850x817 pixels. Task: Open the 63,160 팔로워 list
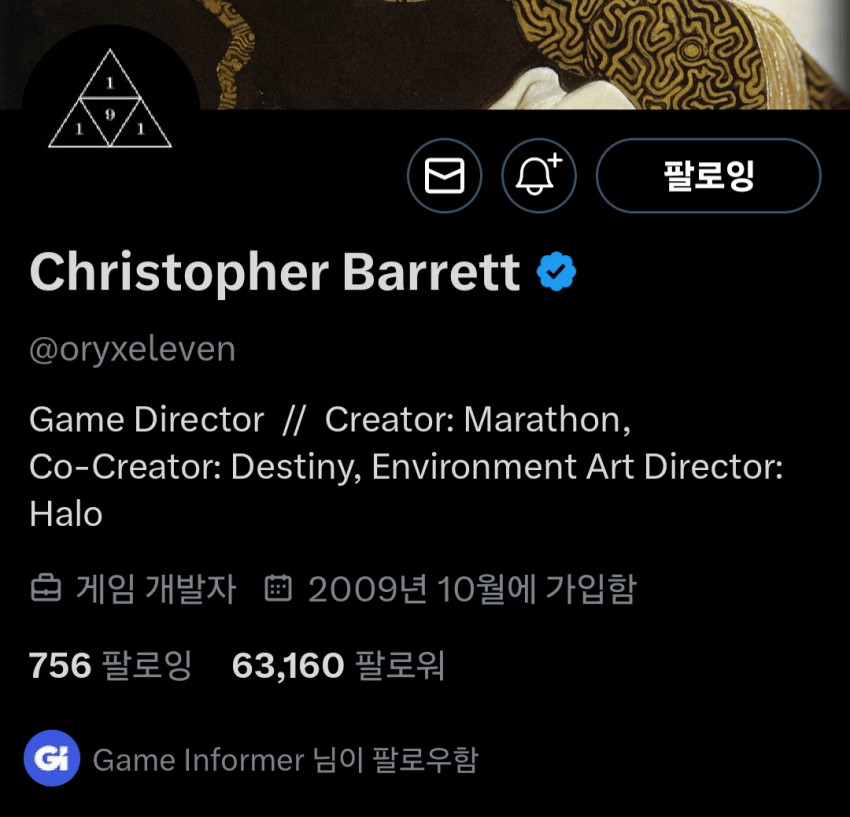click(x=338, y=665)
